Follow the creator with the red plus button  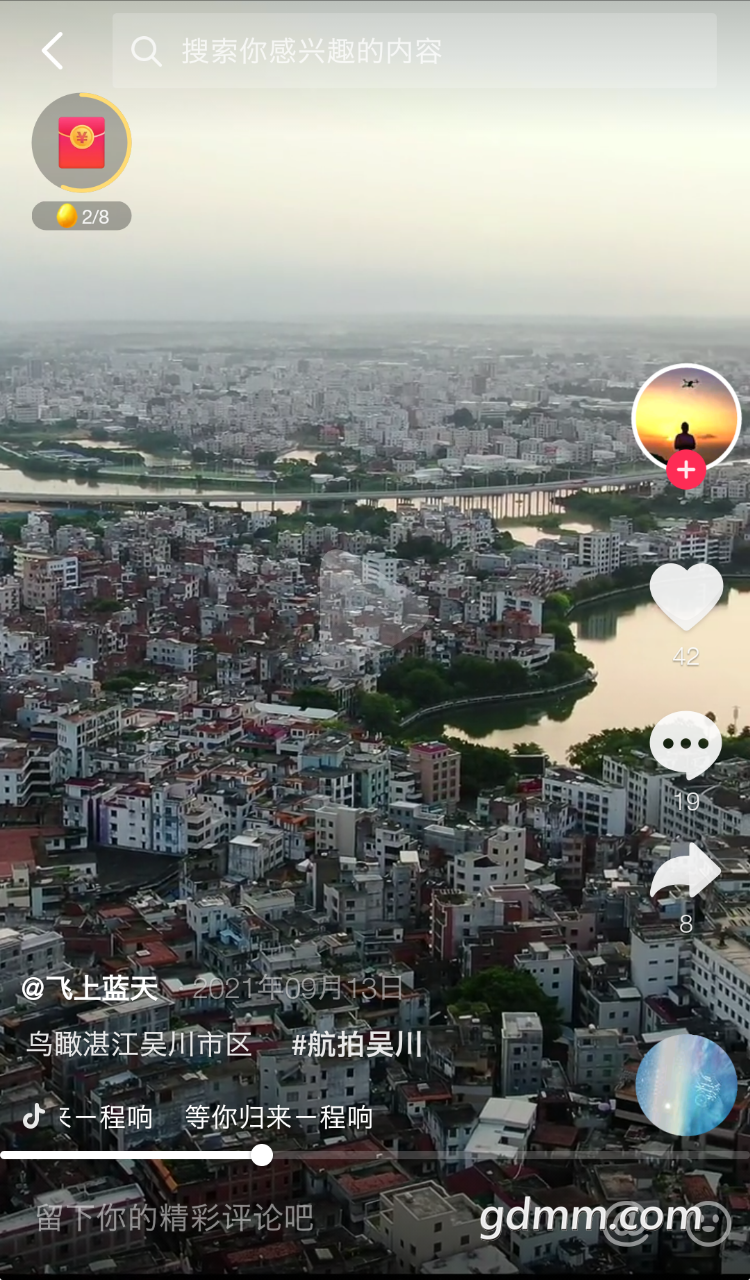click(x=686, y=469)
